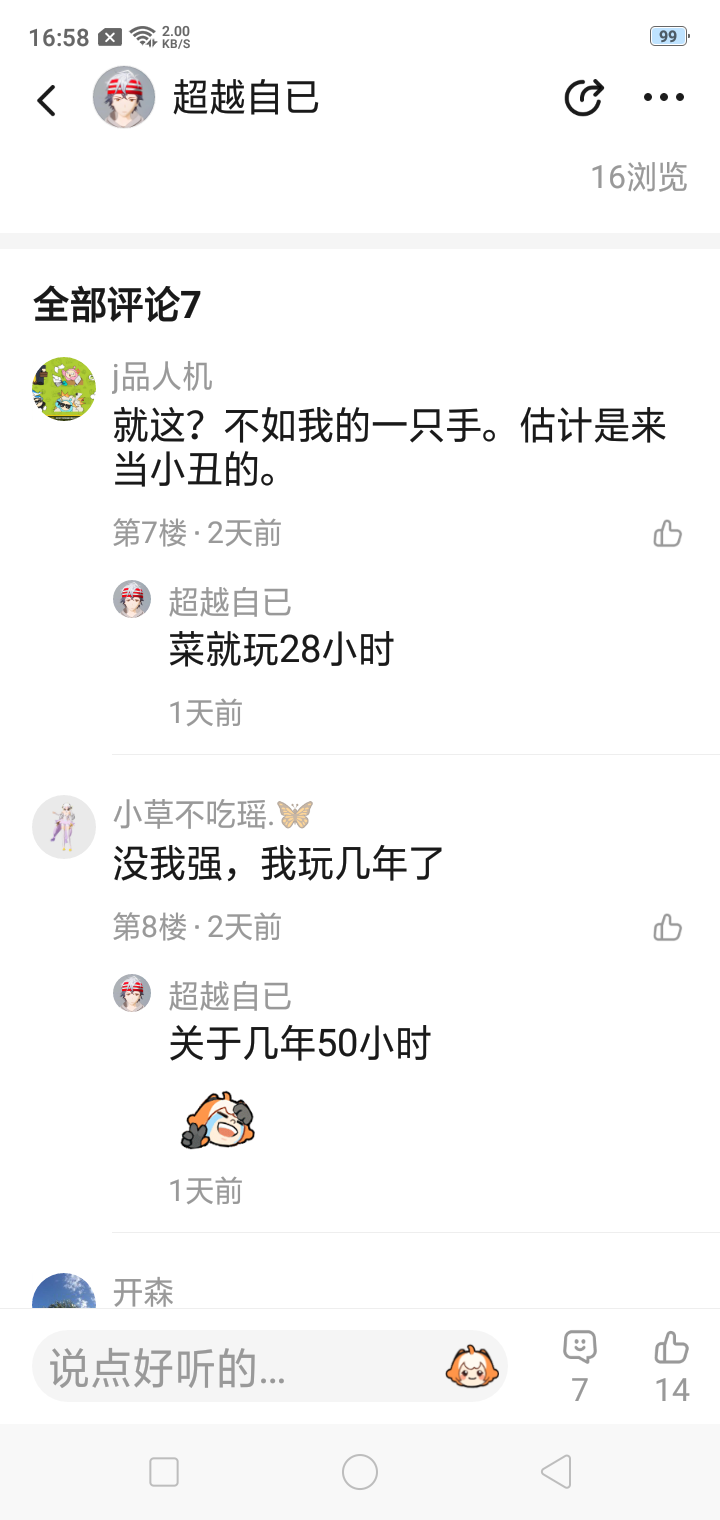Open the emoji picker in the comment box
This screenshot has width=720, height=1520.
[472, 1367]
